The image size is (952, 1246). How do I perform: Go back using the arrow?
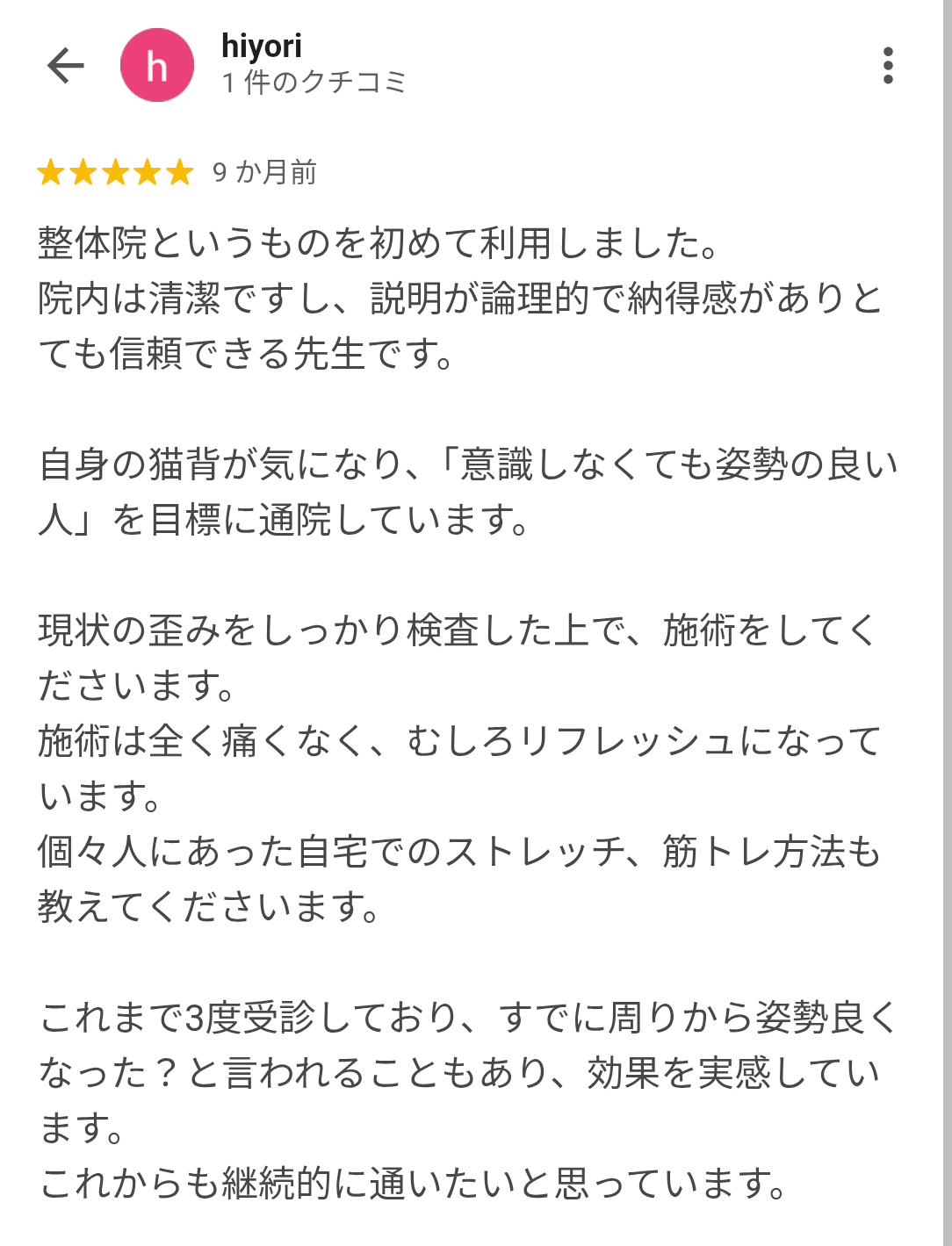[x=65, y=66]
